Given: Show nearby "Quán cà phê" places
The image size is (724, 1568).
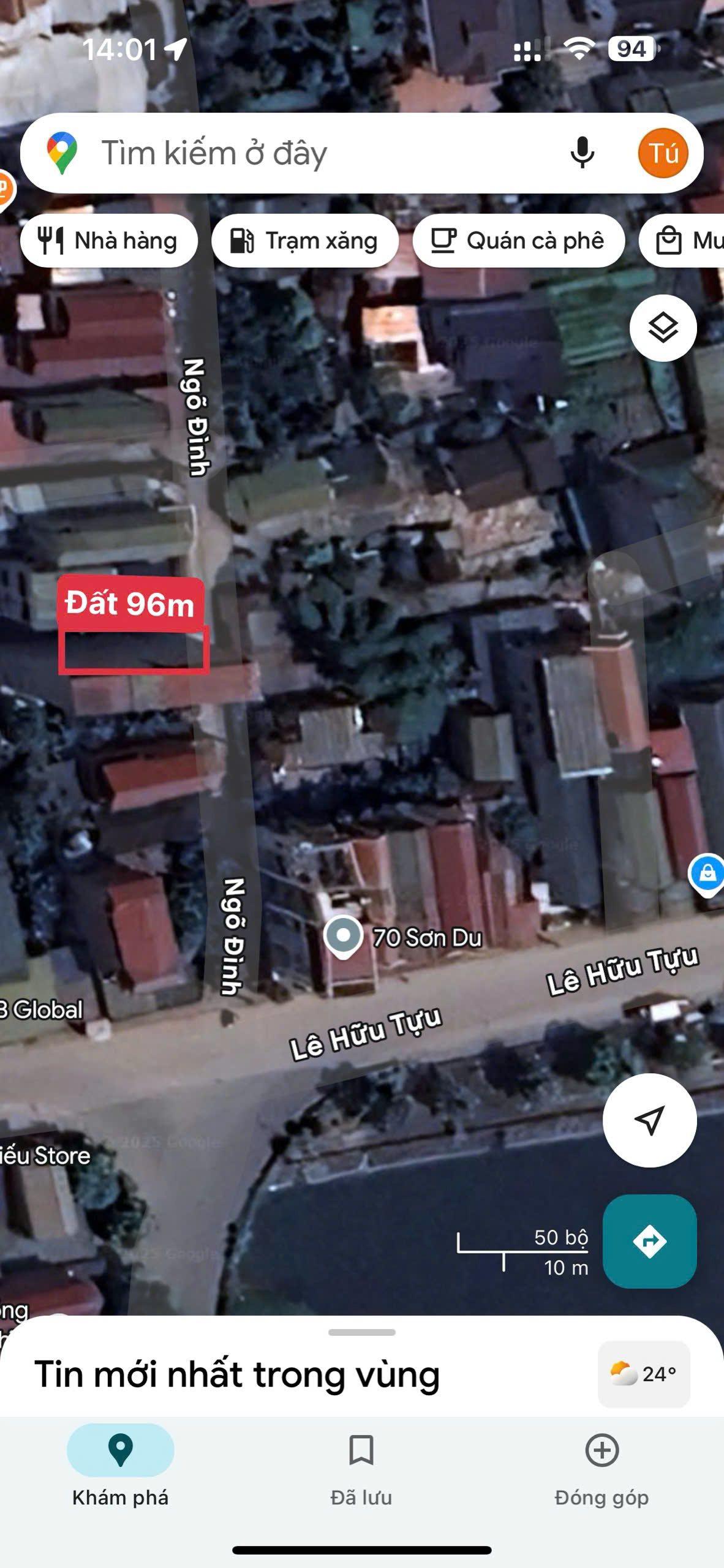Looking at the screenshot, I should coord(518,241).
